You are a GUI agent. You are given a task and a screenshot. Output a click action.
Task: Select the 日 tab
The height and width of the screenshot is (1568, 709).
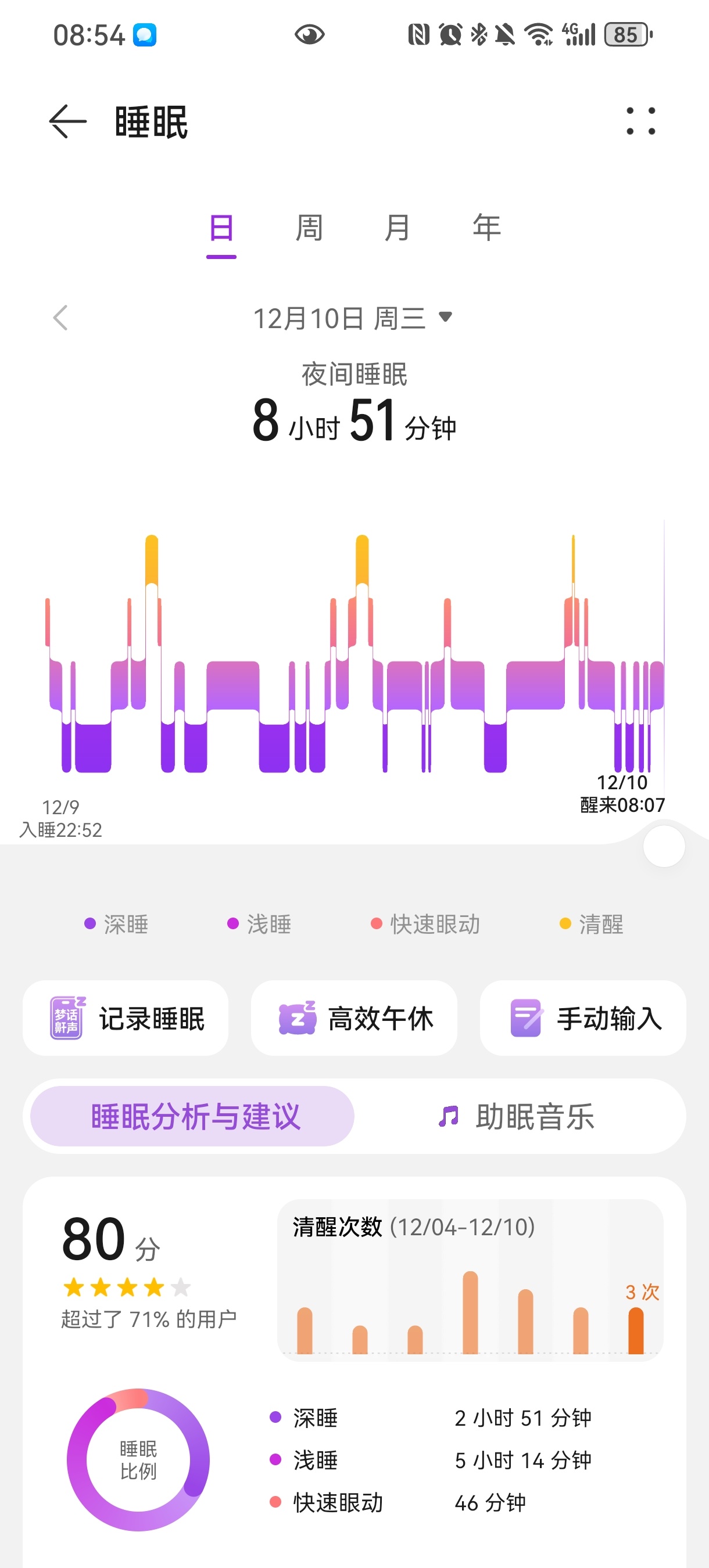(x=221, y=229)
